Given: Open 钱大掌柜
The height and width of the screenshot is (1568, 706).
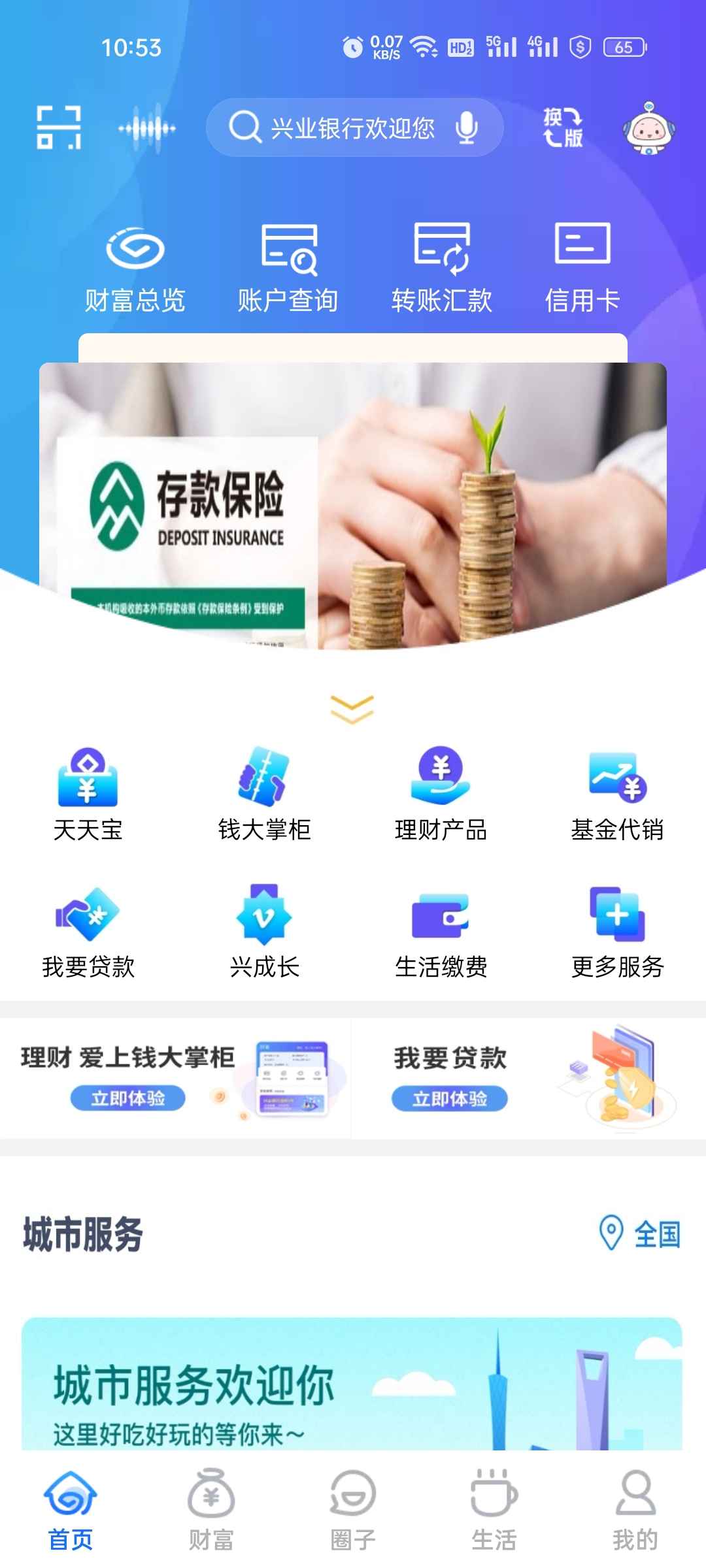Looking at the screenshot, I should click(x=264, y=795).
